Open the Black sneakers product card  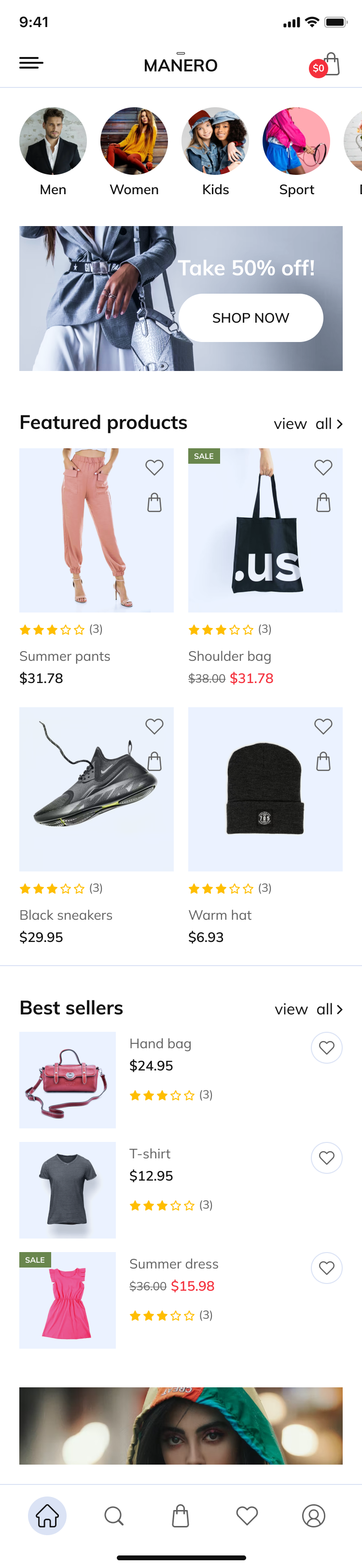96,789
